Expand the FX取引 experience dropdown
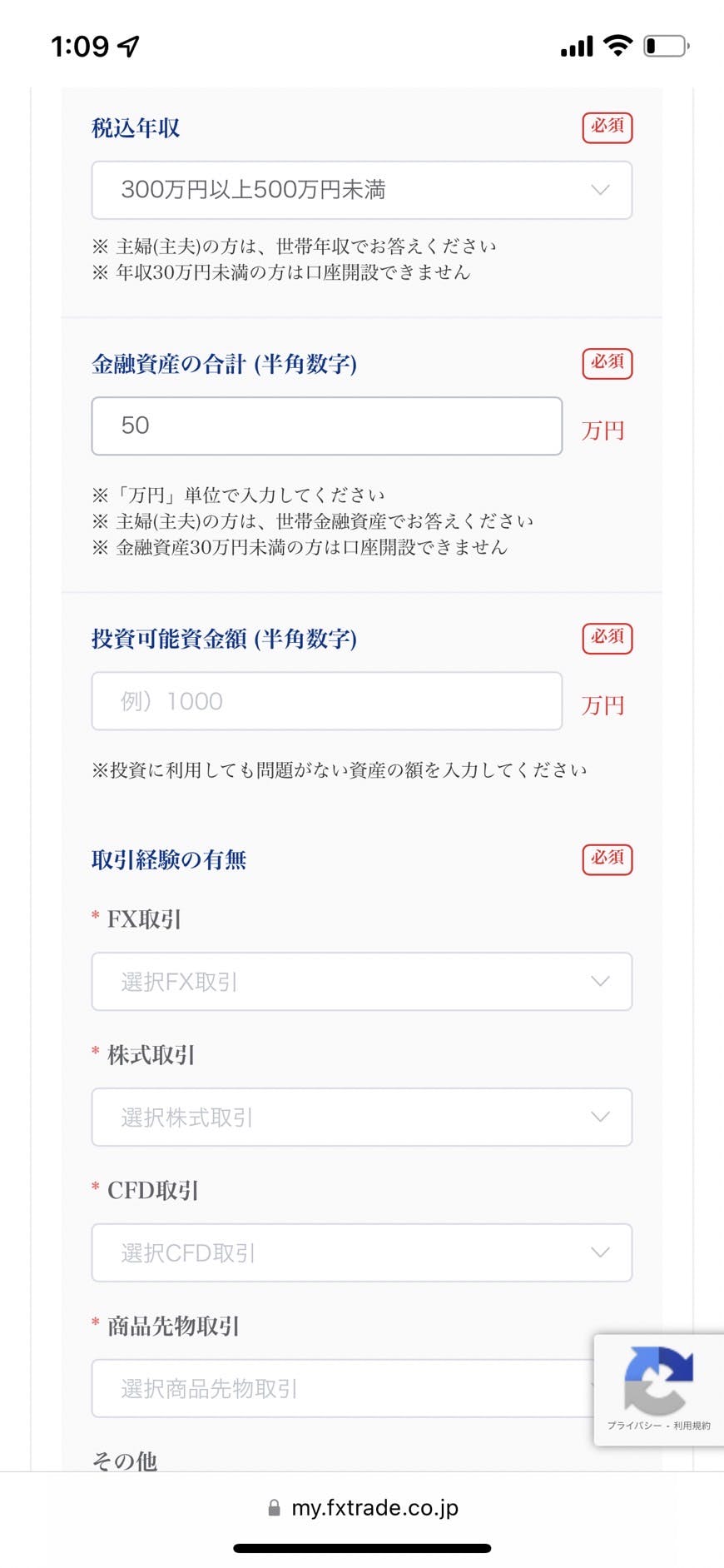Image resolution: width=724 pixels, height=1568 pixels. coord(361,981)
